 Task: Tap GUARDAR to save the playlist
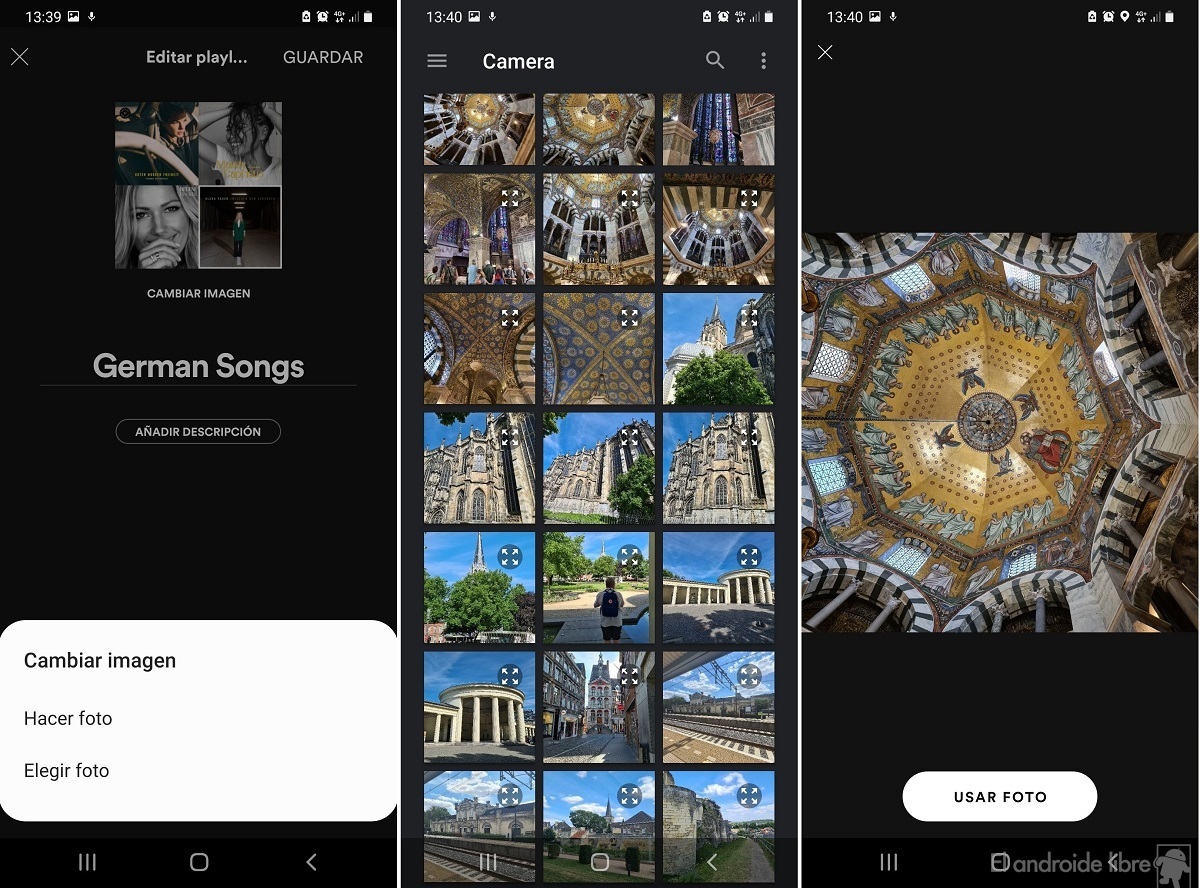[322, 57]
